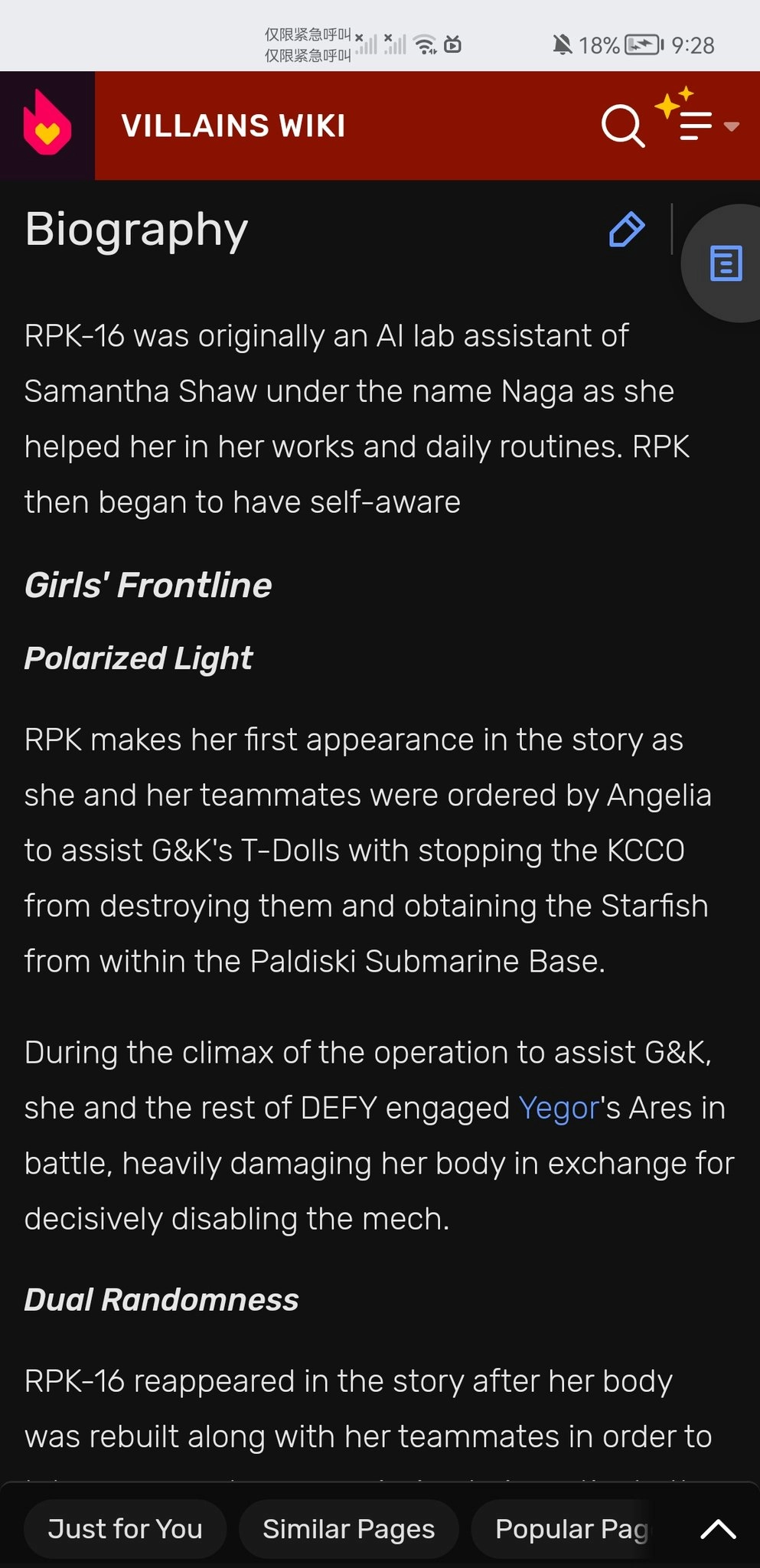The image size is (760, 1568).
Task: Select the Just for You chip
Action: pyautogui.click(x=126, y=1529)
